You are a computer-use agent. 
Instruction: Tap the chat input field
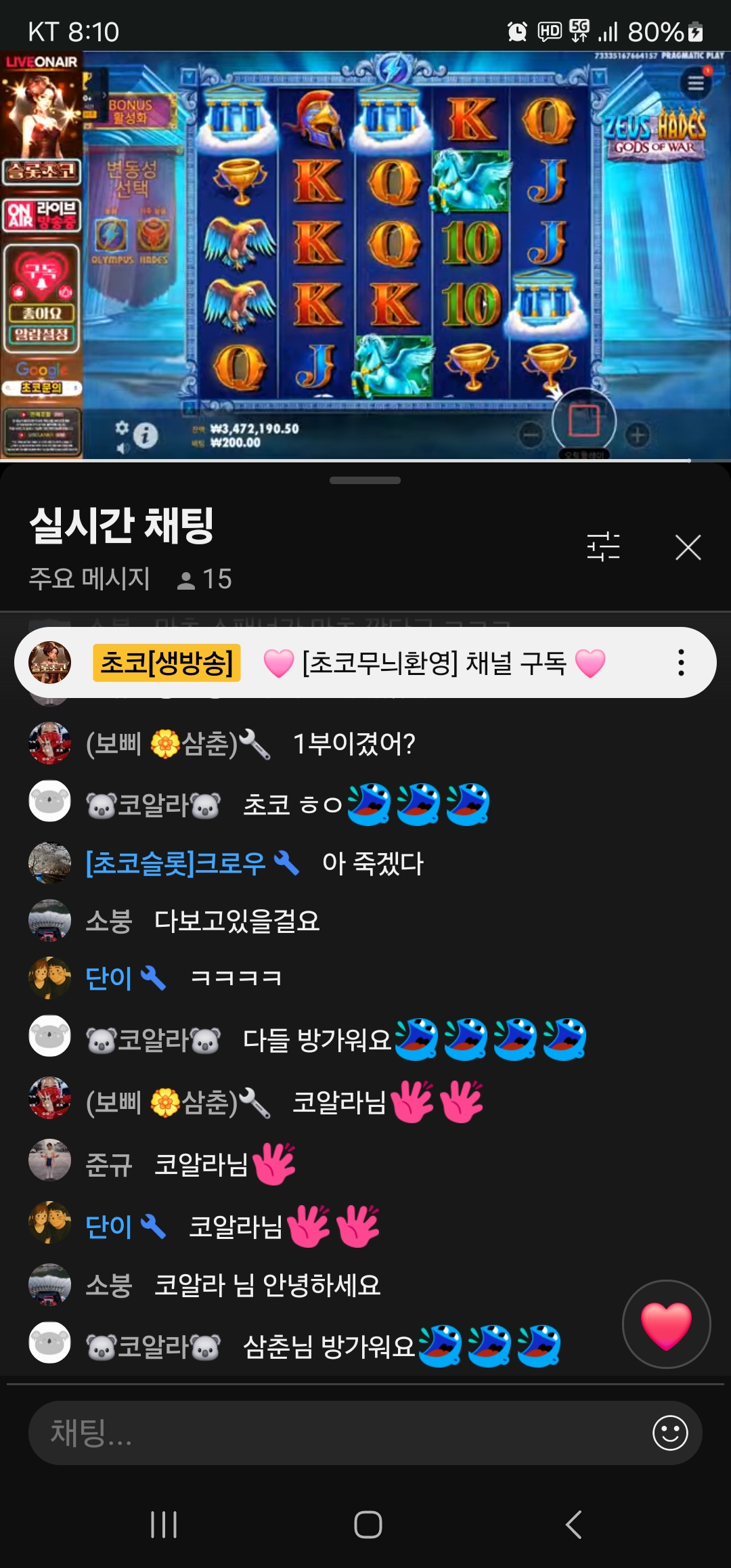[x=338, y=1433]
